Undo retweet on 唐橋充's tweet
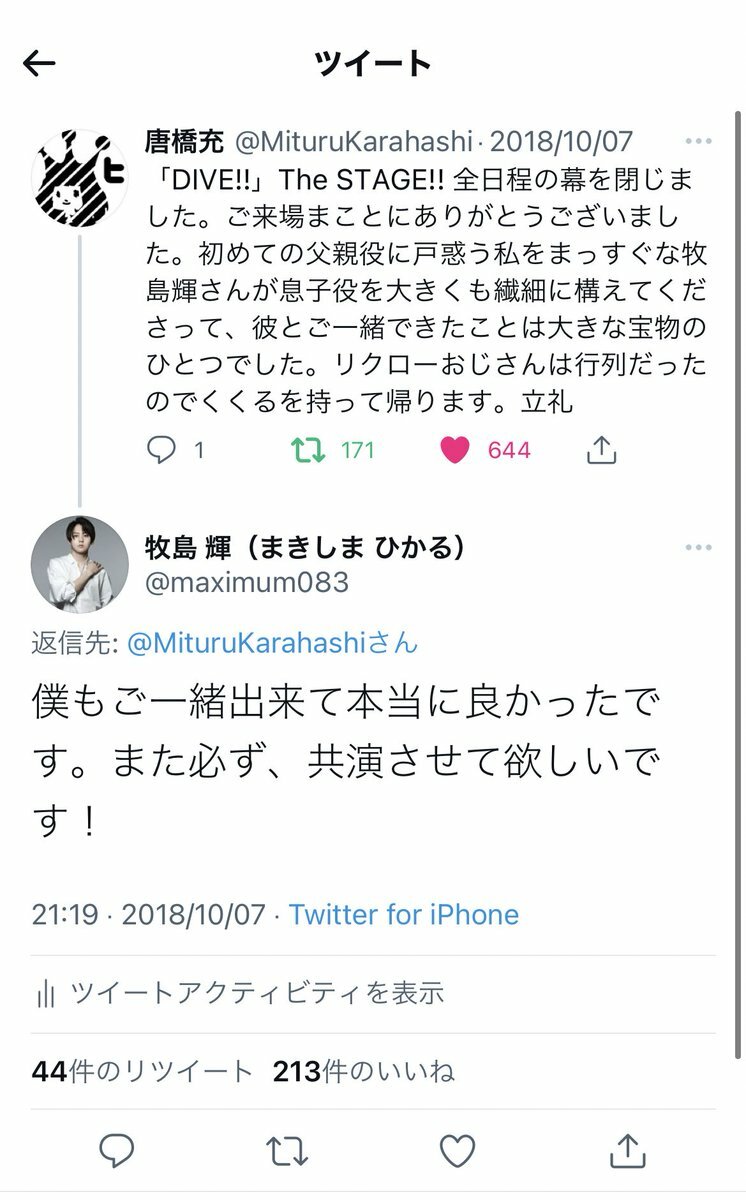 (307, 450)
